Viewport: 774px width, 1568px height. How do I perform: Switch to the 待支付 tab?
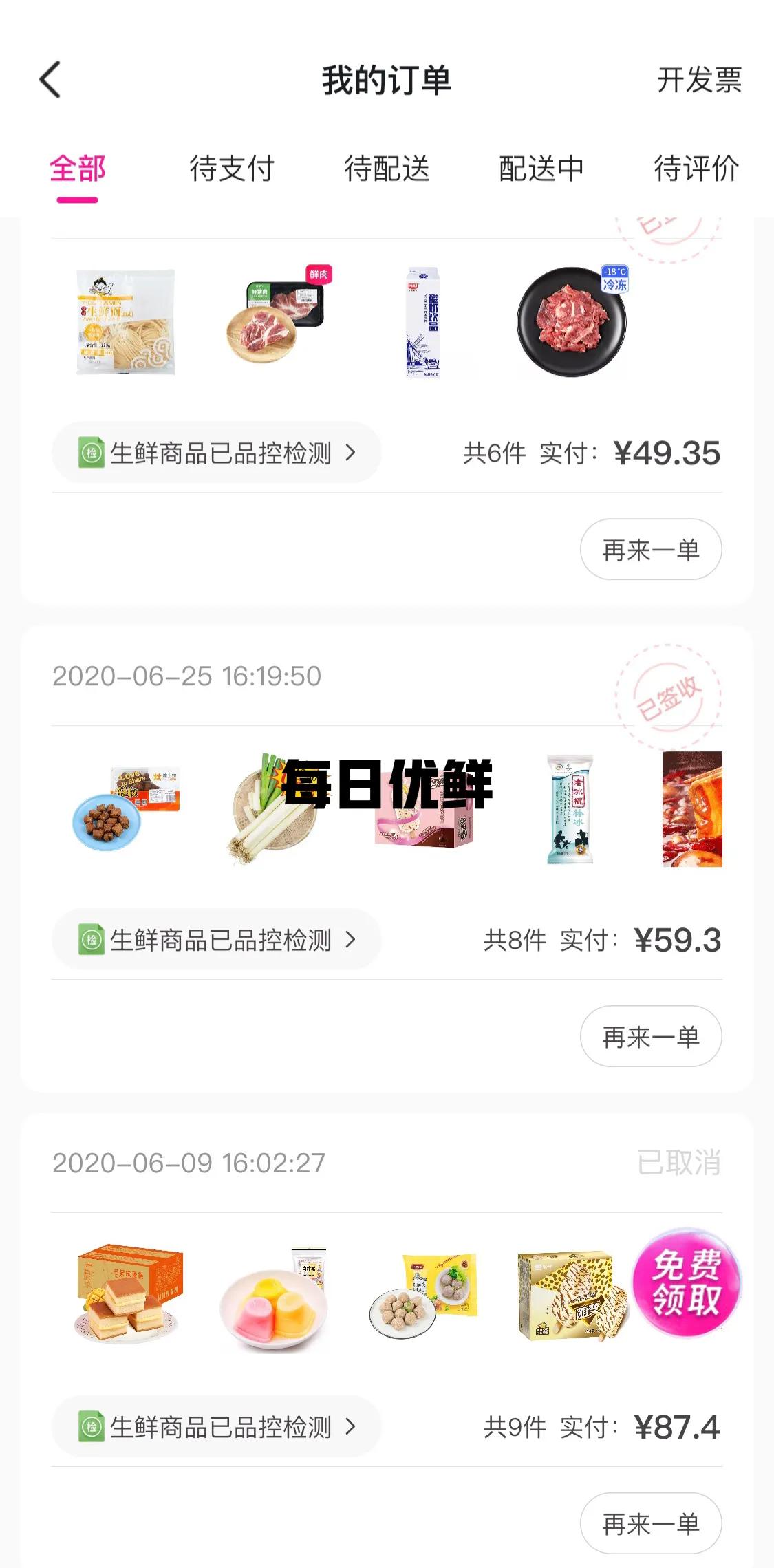(233, 167)
